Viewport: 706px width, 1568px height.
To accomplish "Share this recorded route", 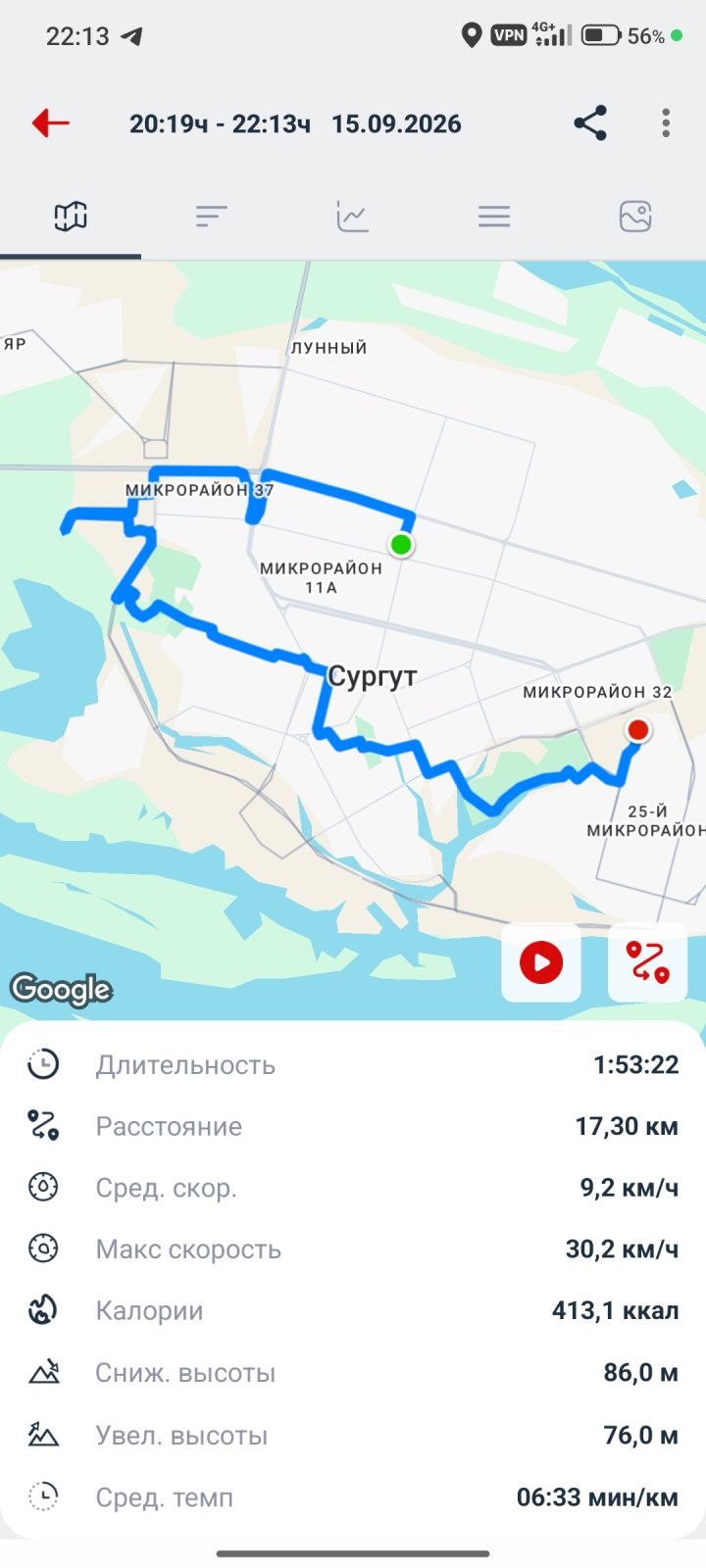I will point(590,123).
